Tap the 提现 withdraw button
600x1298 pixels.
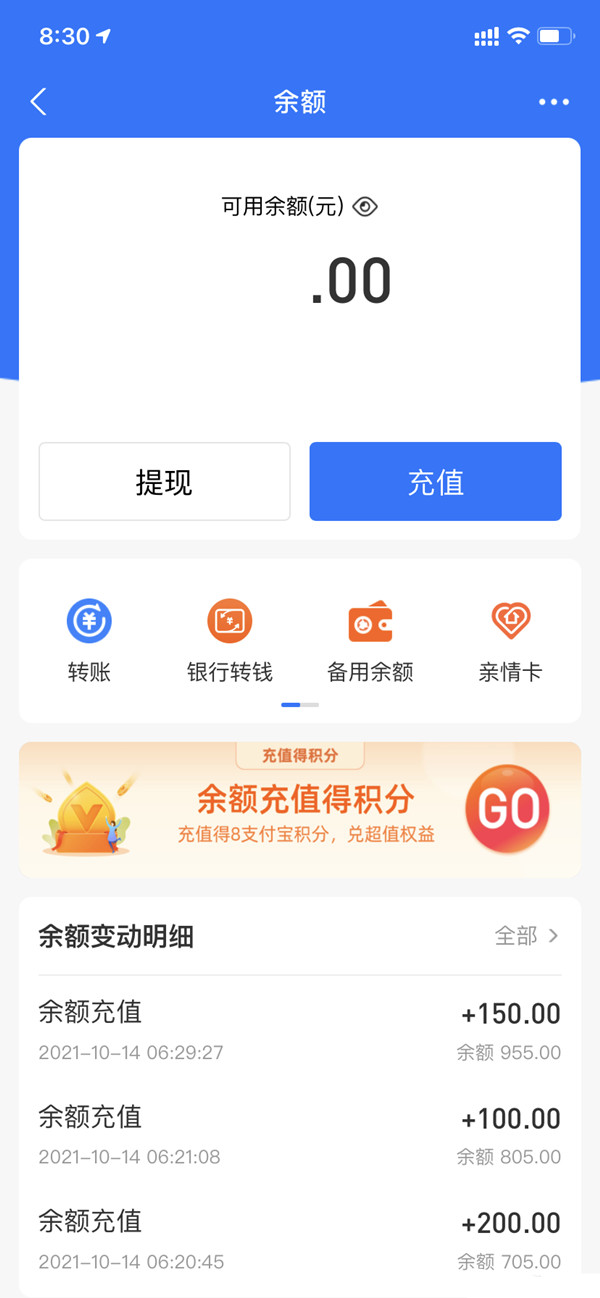click(x=164, y=482)
